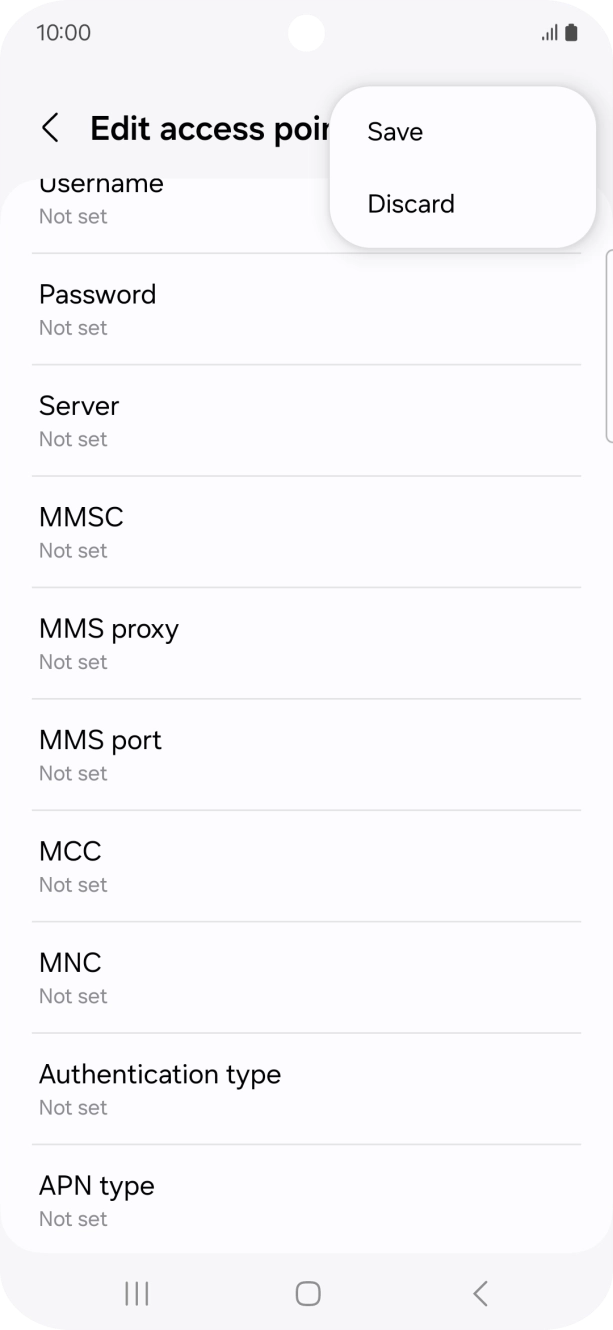The height and width of the screenshot is (1330, 613).
Task: Go to the home screen
Action: pyautogui.click(x=308, y=1293)
